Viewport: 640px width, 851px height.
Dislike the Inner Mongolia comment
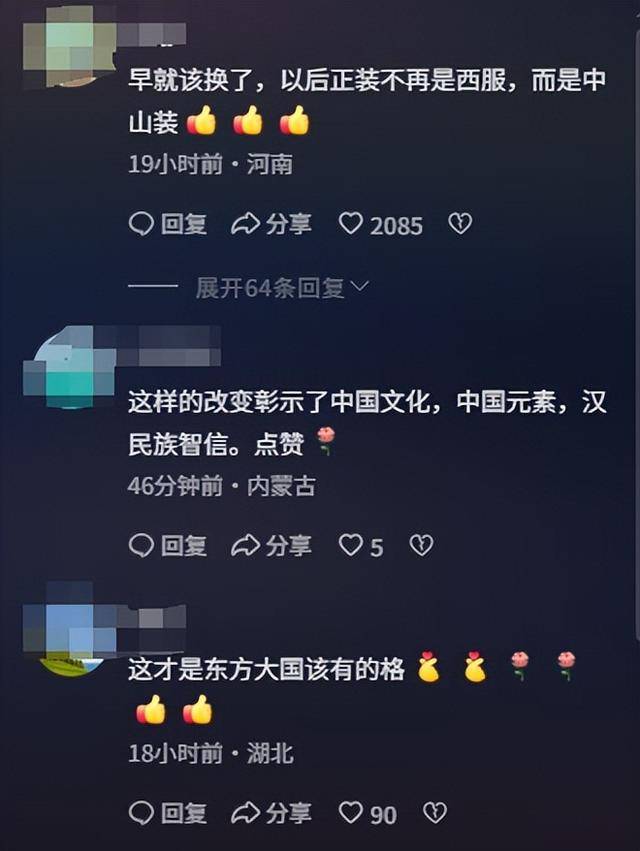[421, 546]
